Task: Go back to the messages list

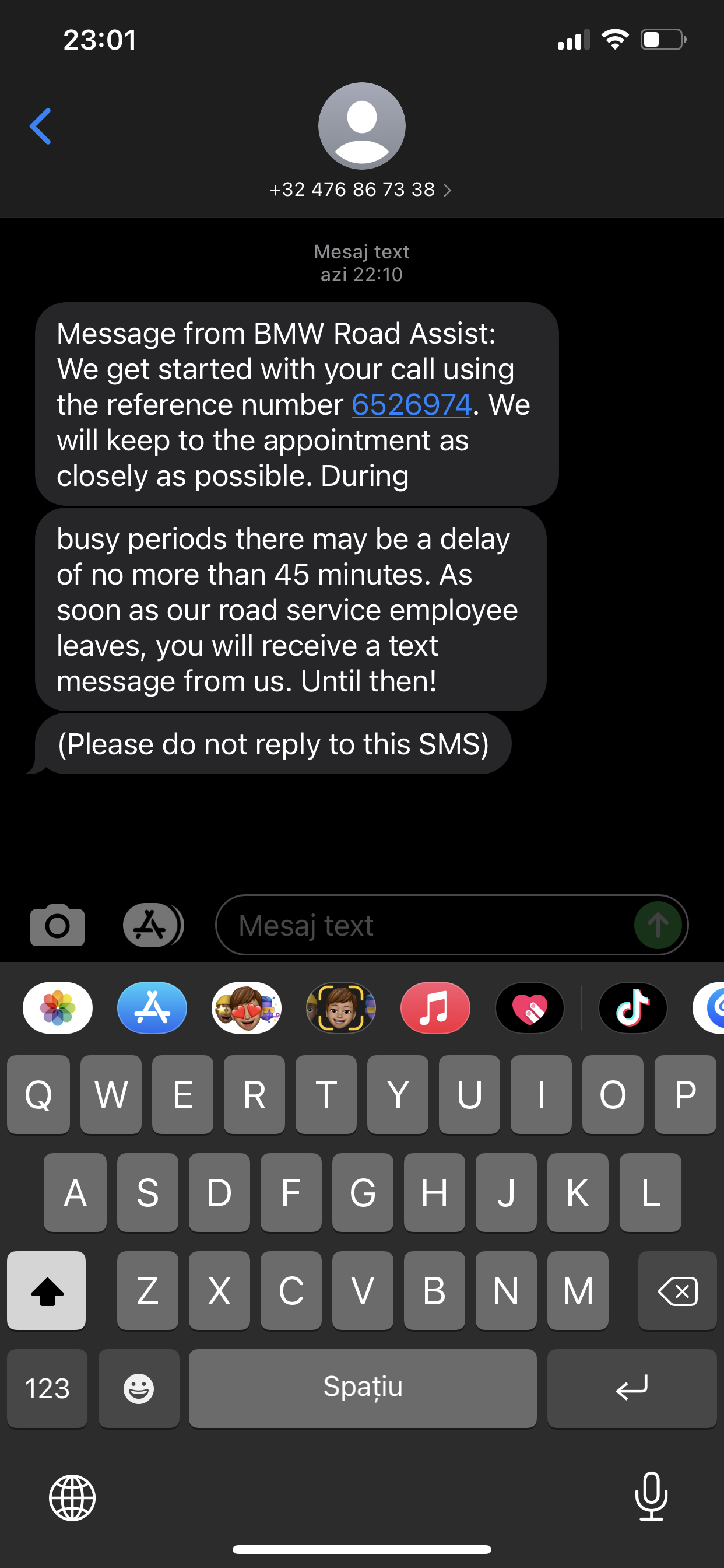Action: pos(40,127)
